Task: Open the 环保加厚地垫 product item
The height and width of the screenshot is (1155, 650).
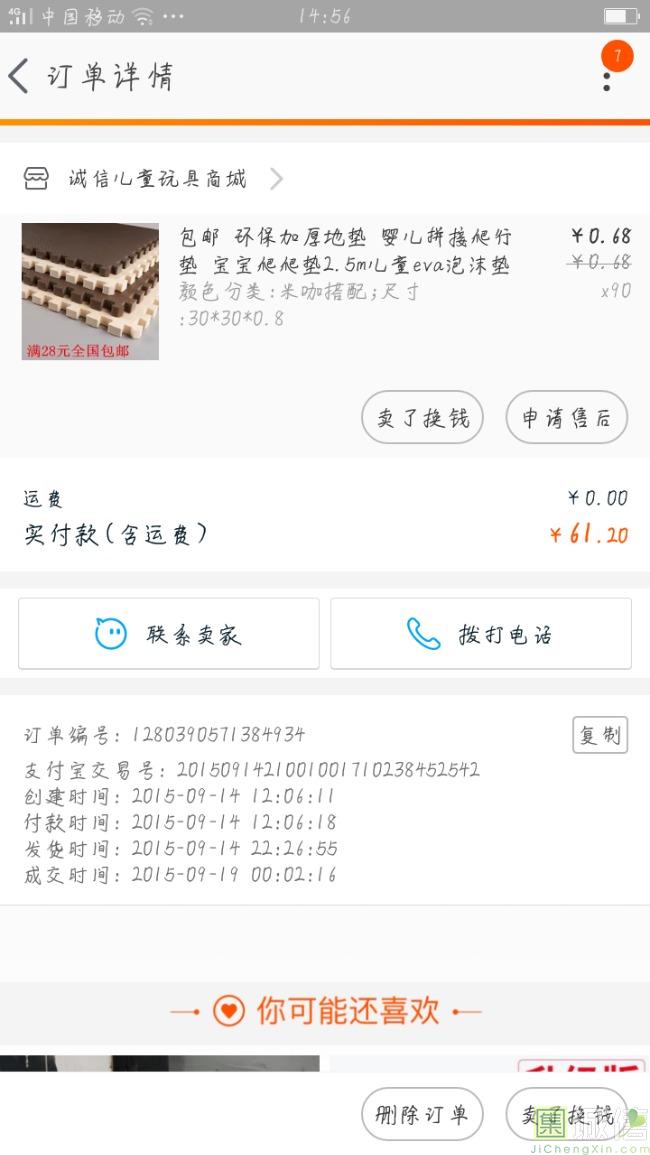Action: pos(344,263)
